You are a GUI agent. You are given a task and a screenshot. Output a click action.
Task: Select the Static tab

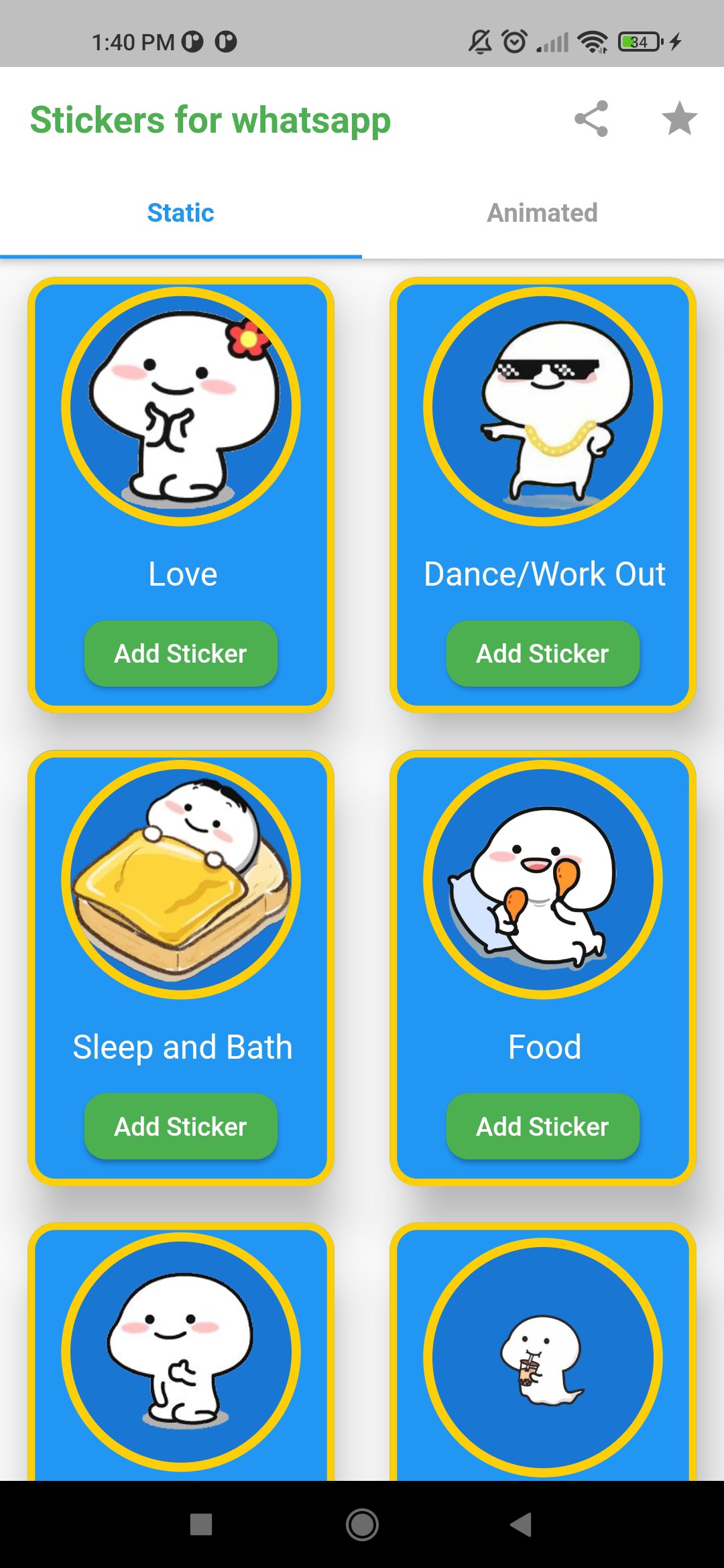click(x=180, y=213)
